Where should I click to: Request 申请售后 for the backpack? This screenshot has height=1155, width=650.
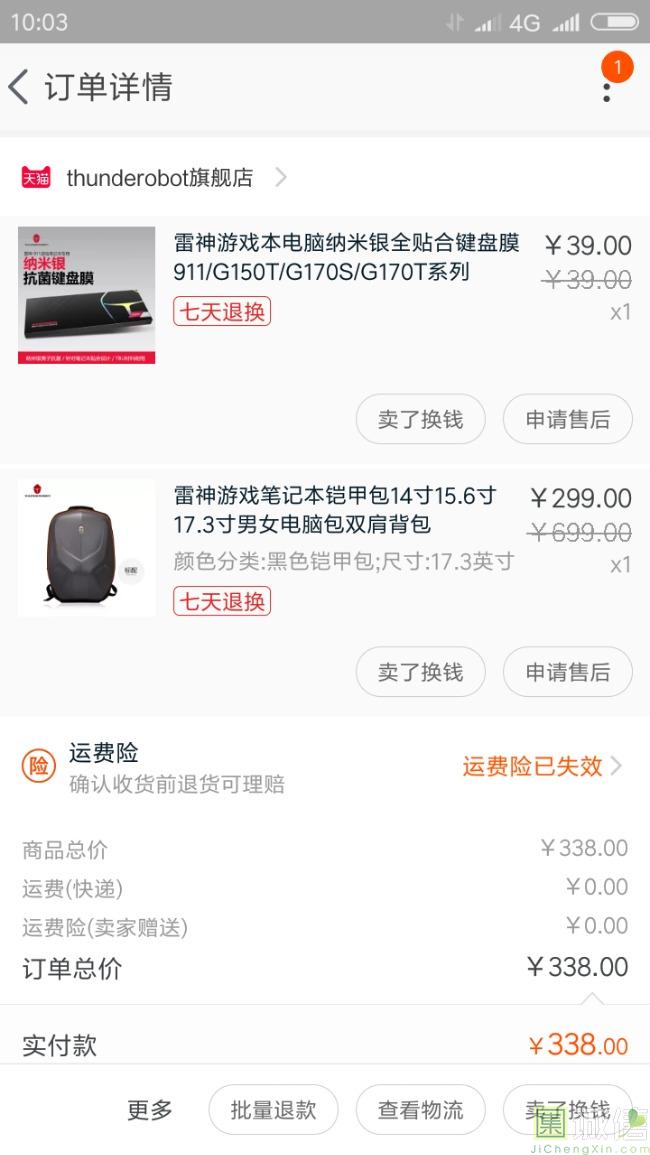click(567, 672)
